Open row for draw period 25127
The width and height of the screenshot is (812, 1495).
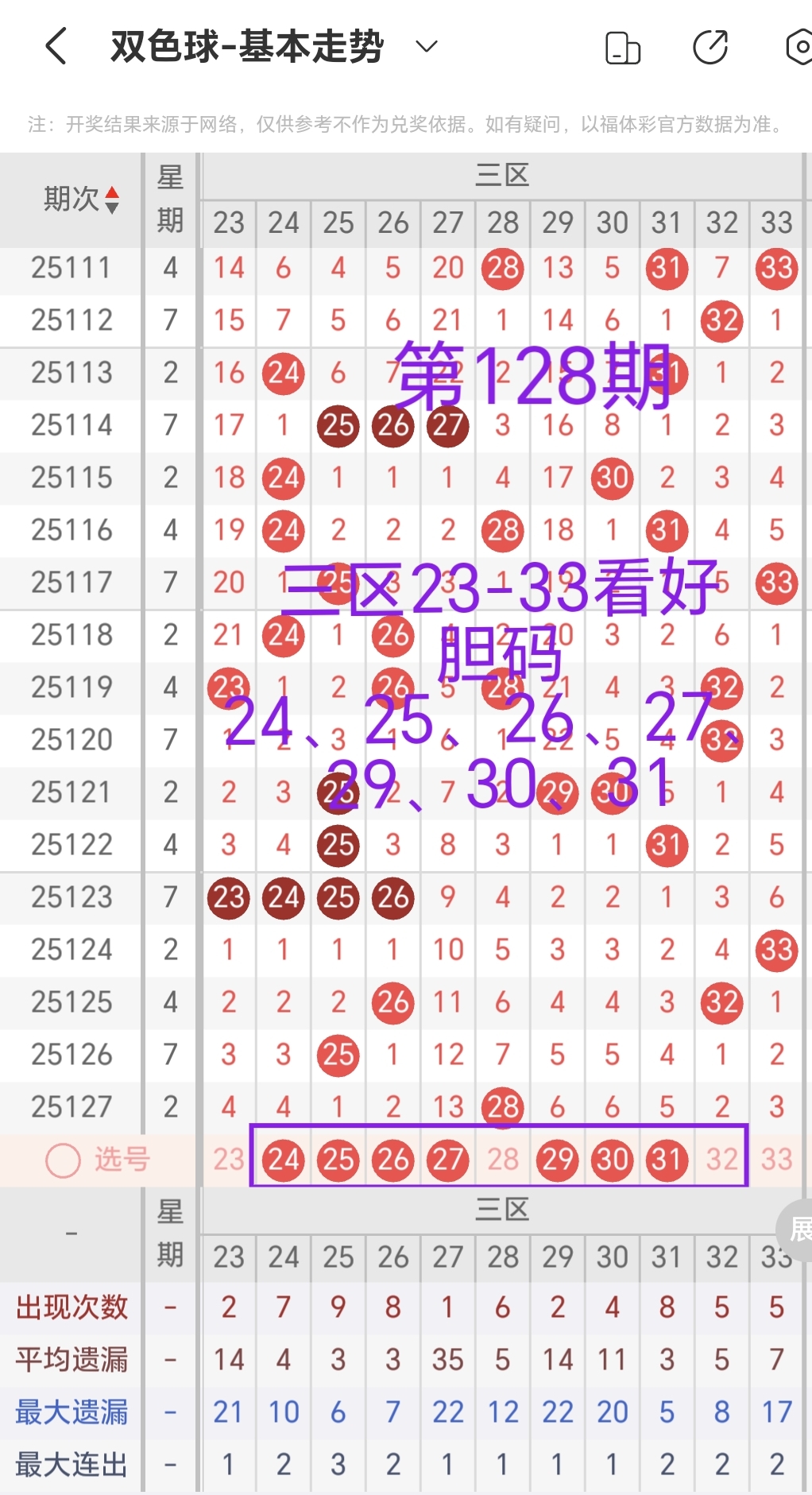(72, 1106)
